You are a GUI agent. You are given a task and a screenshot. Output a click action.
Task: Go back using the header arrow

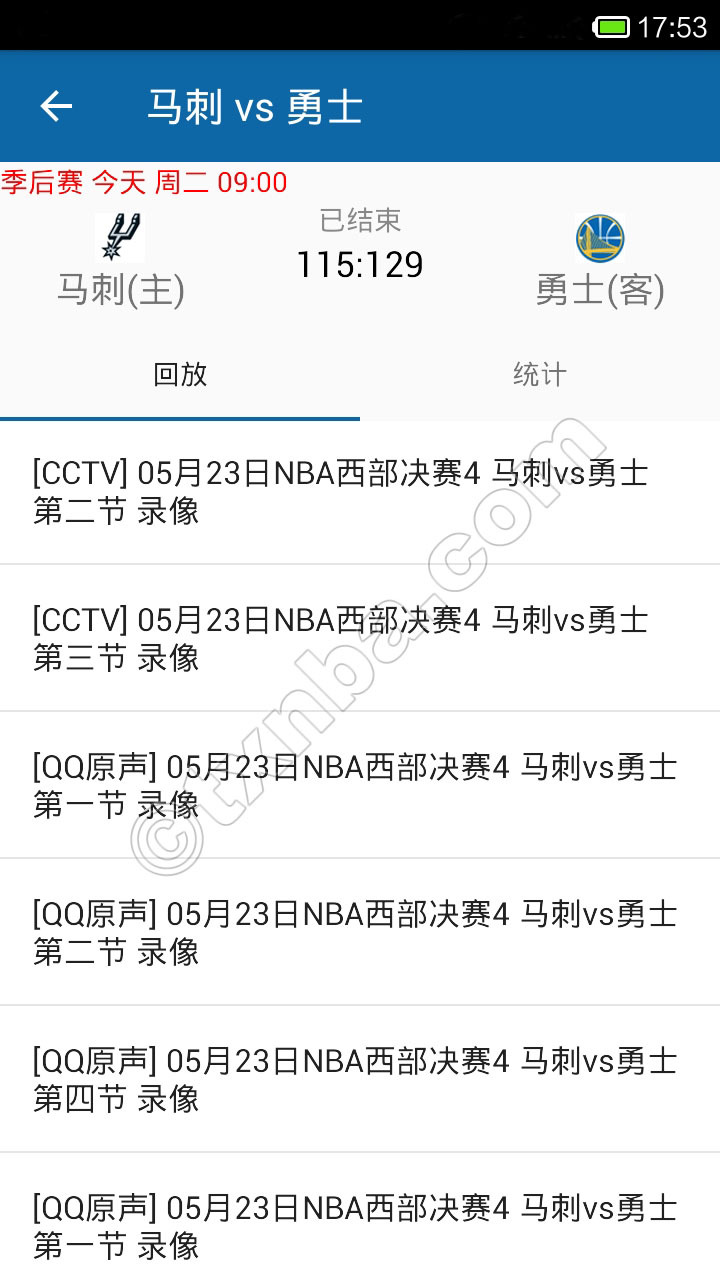click(x=56, y=106)
